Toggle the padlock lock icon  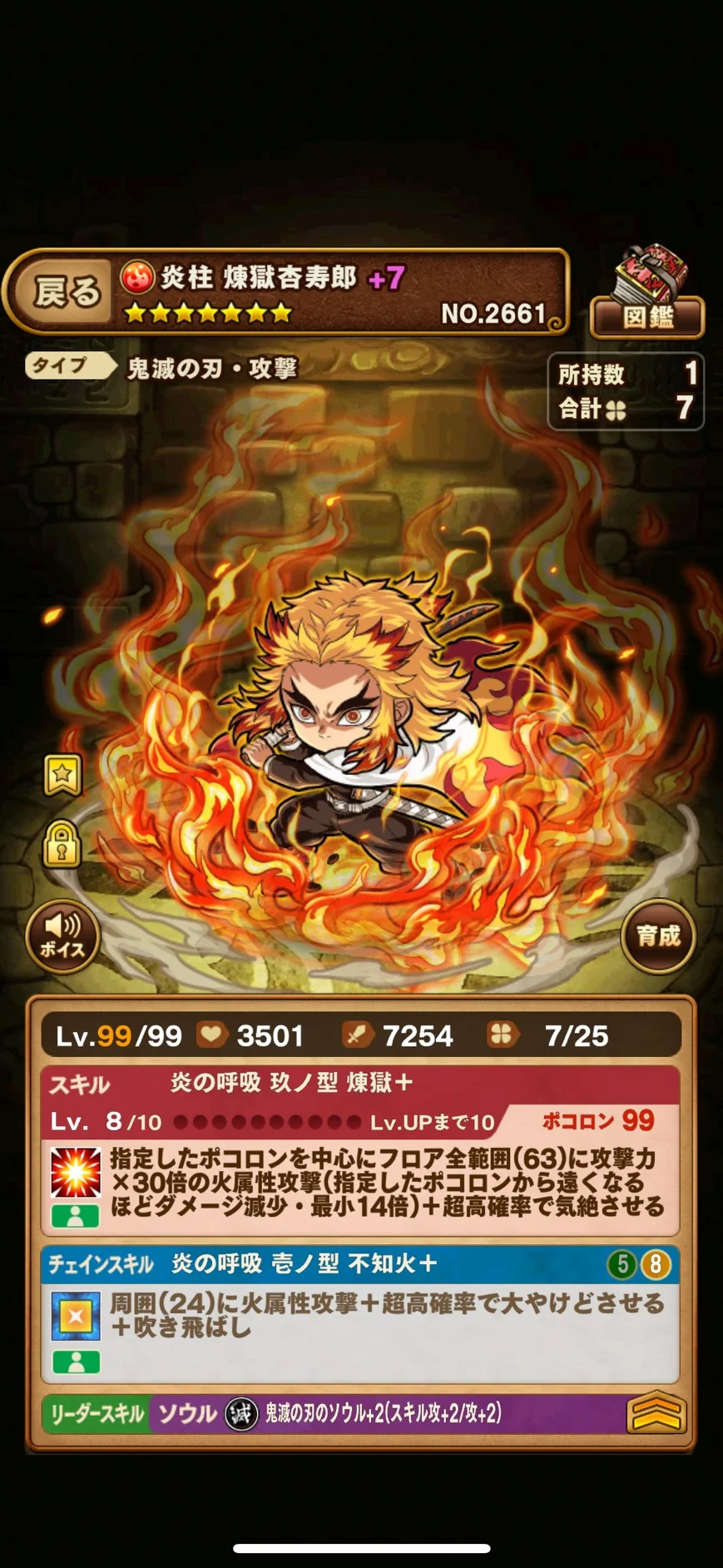point(62,845)
